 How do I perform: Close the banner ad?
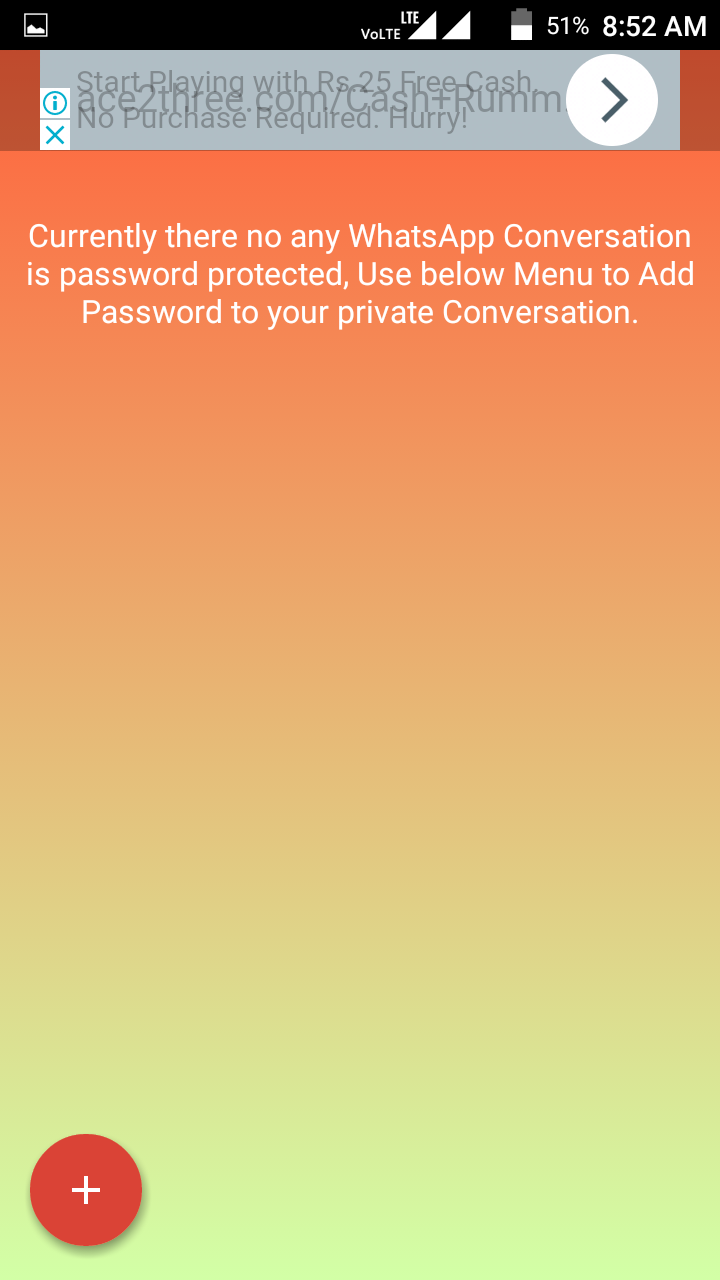click(55, 135)
